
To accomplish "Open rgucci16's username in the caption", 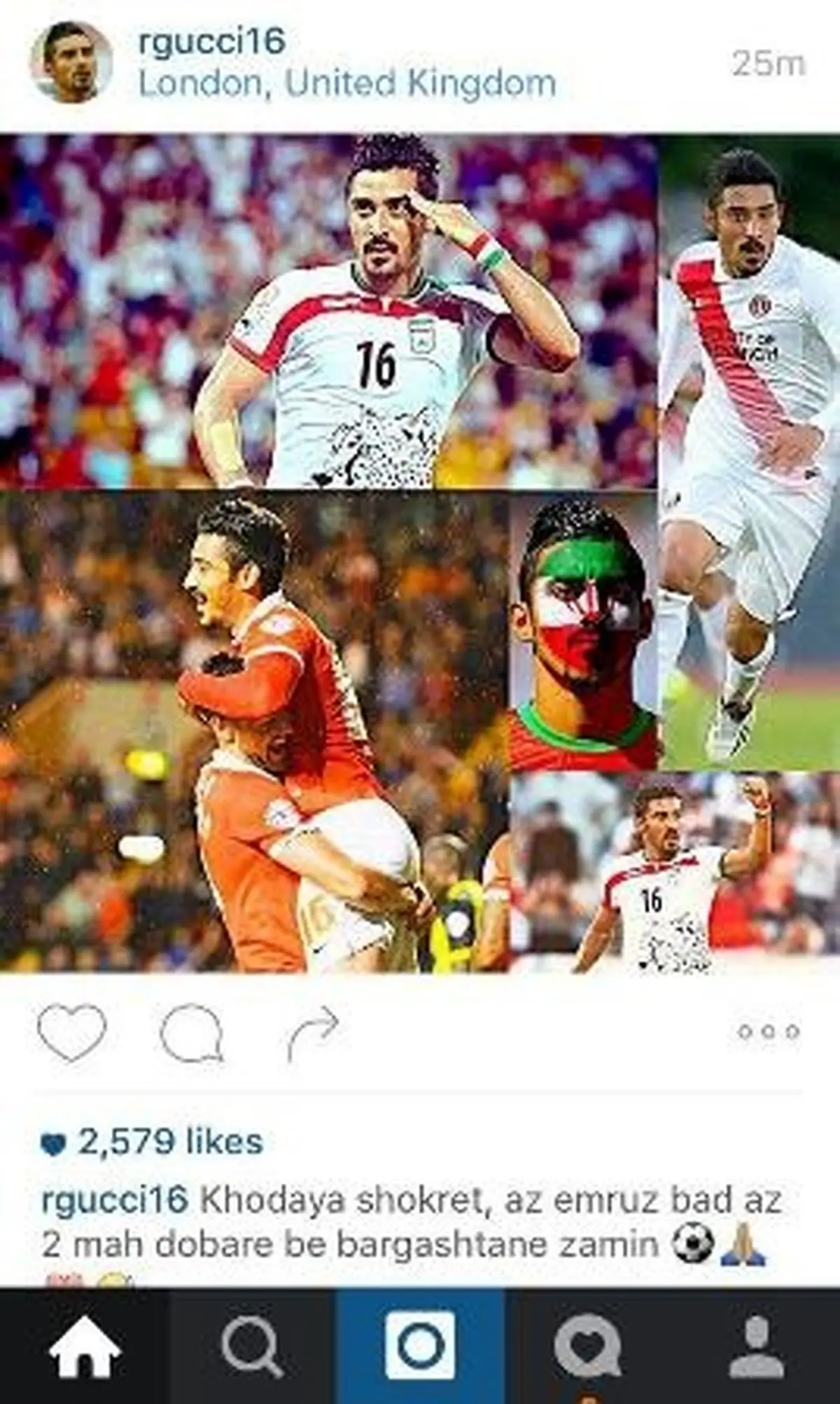I will click(x=114, y=1200).
